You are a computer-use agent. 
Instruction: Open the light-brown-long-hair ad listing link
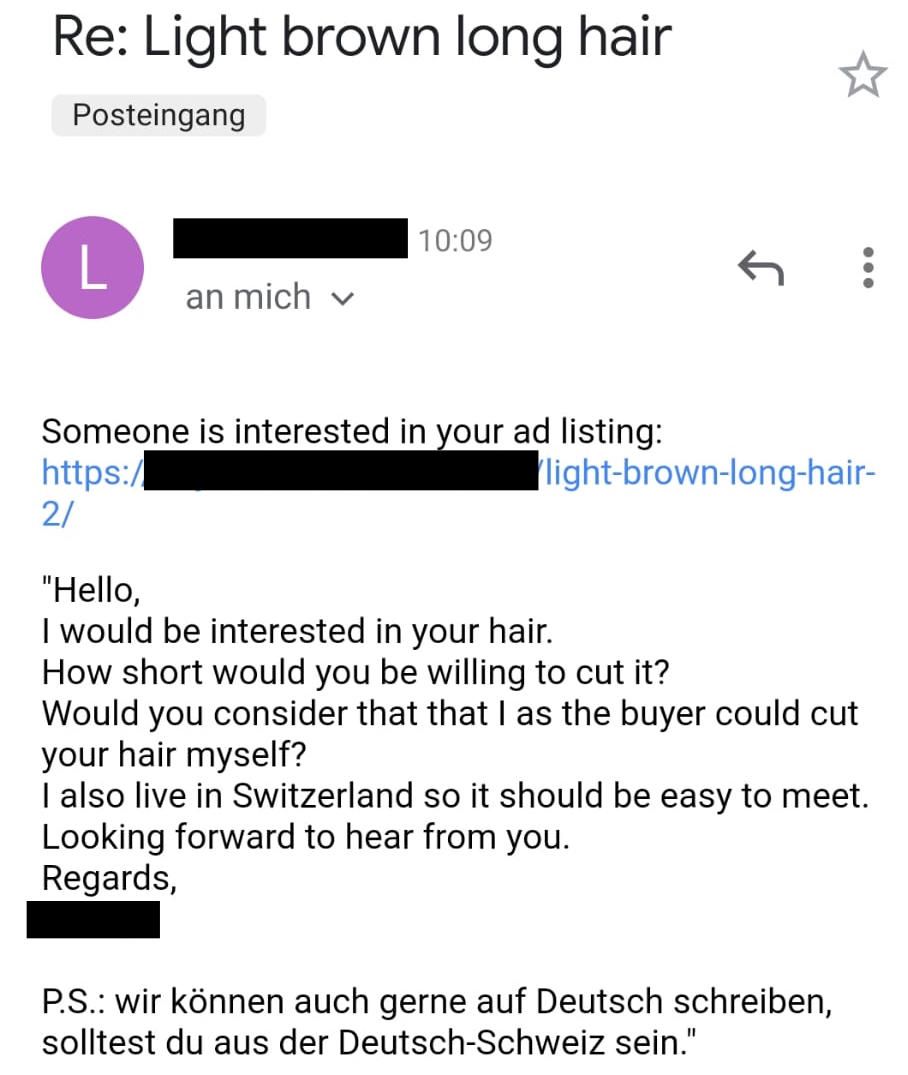coord(706,470)
